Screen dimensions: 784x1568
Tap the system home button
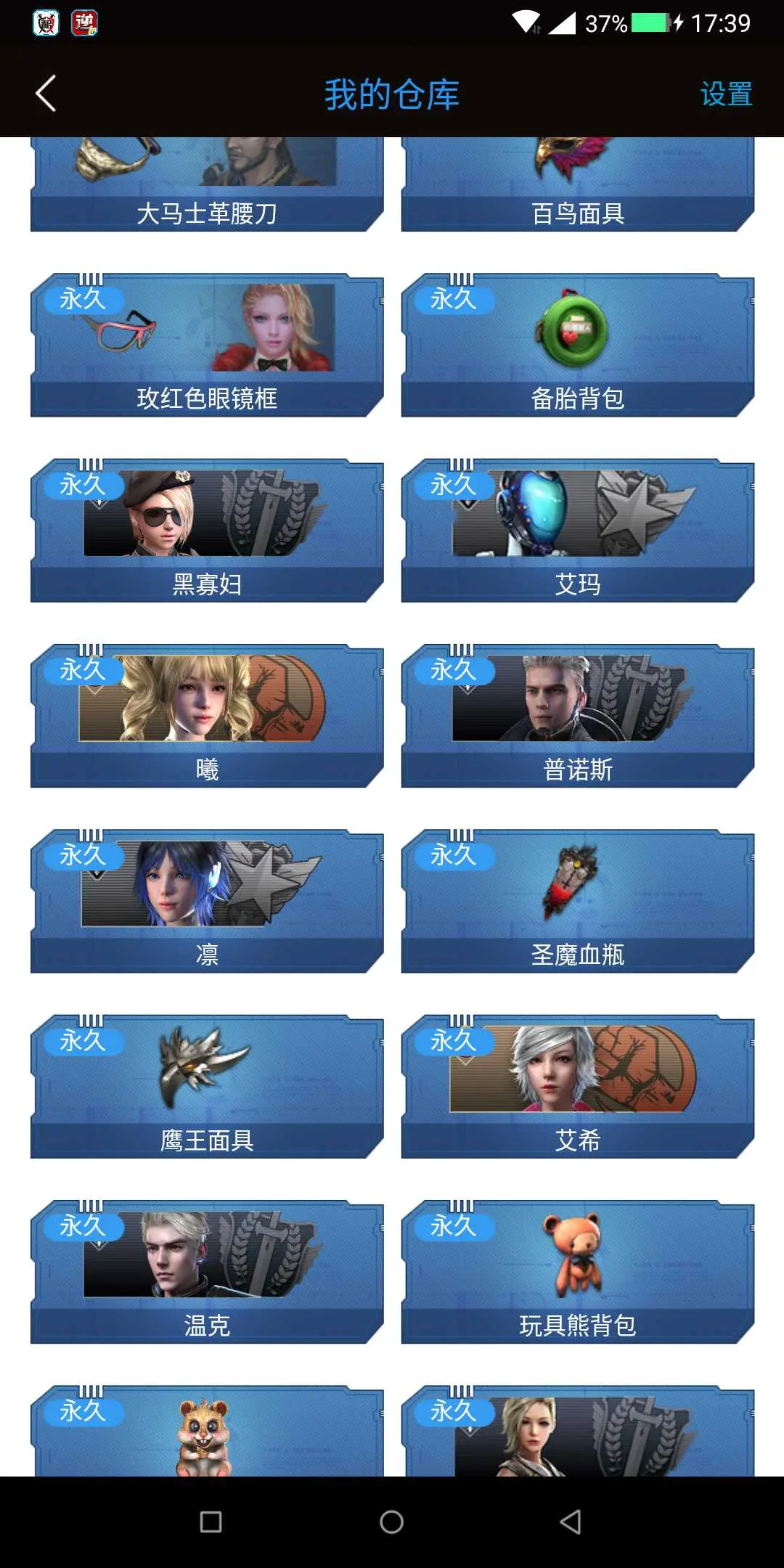tap(391, 1522)
